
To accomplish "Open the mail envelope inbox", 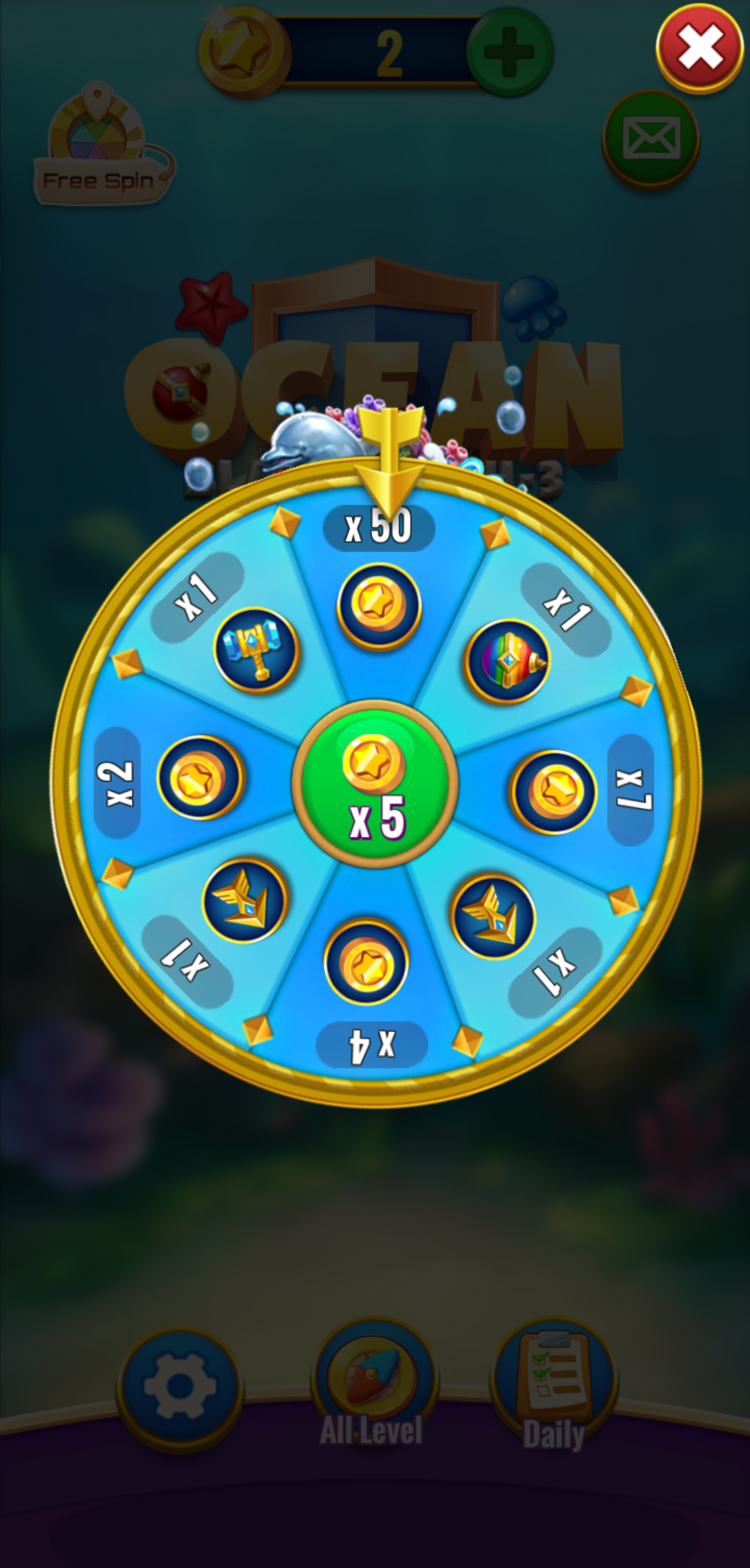I will coord(651,139).
